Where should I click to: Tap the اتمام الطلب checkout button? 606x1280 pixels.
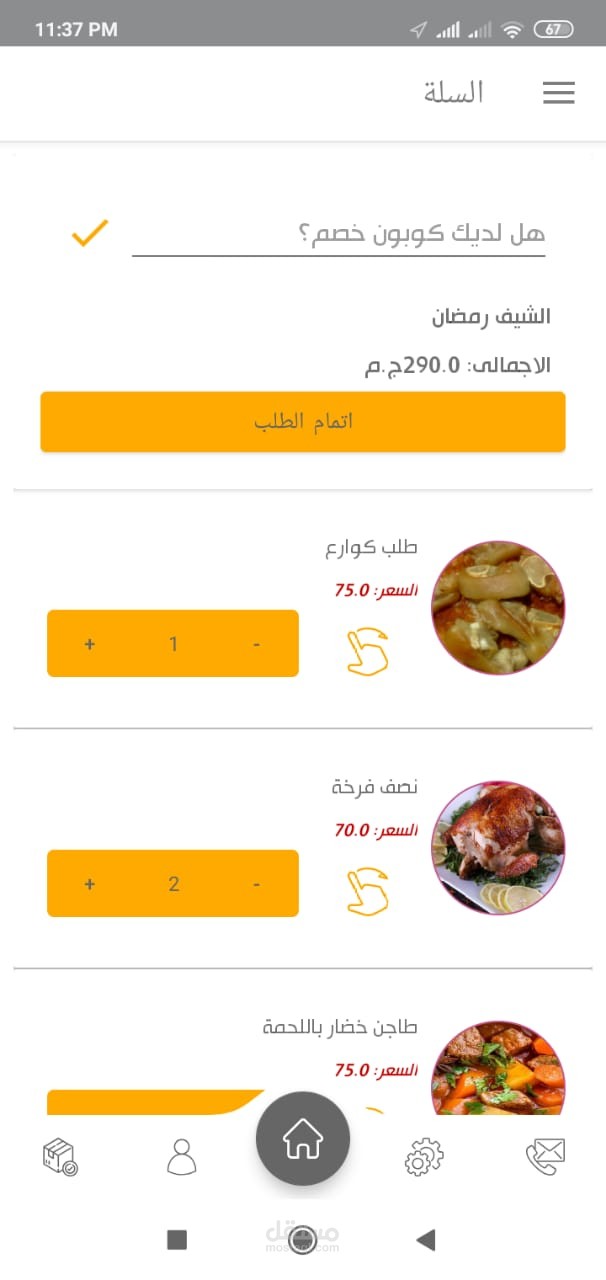tap(303, 421)
